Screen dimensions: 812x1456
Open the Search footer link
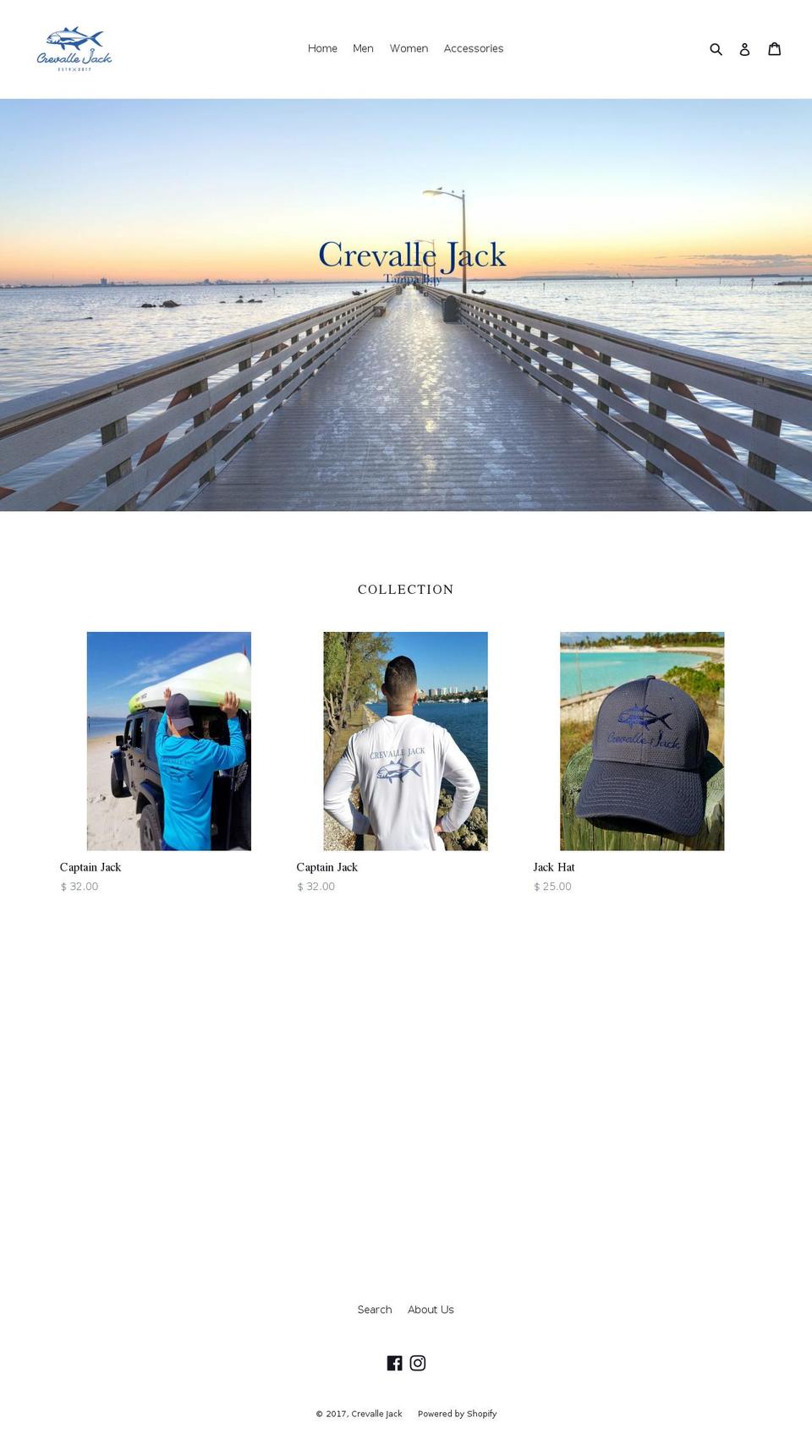(375, 1310)
